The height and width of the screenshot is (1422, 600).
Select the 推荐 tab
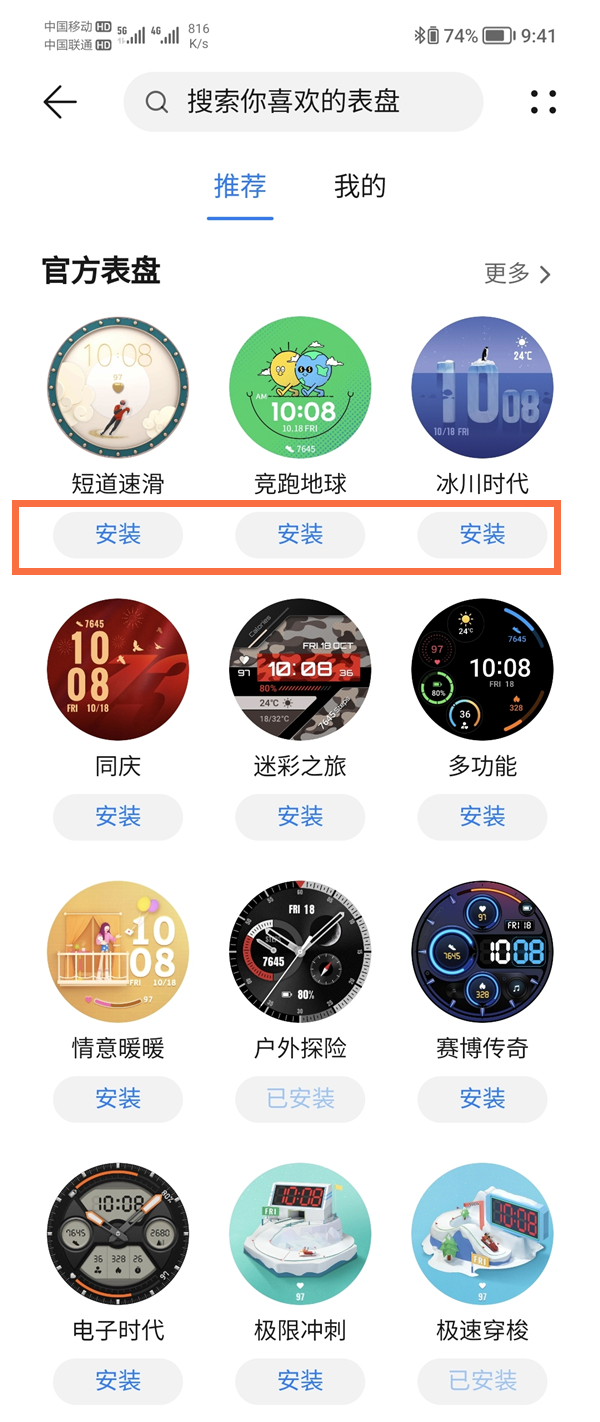(x=240, y=187)
